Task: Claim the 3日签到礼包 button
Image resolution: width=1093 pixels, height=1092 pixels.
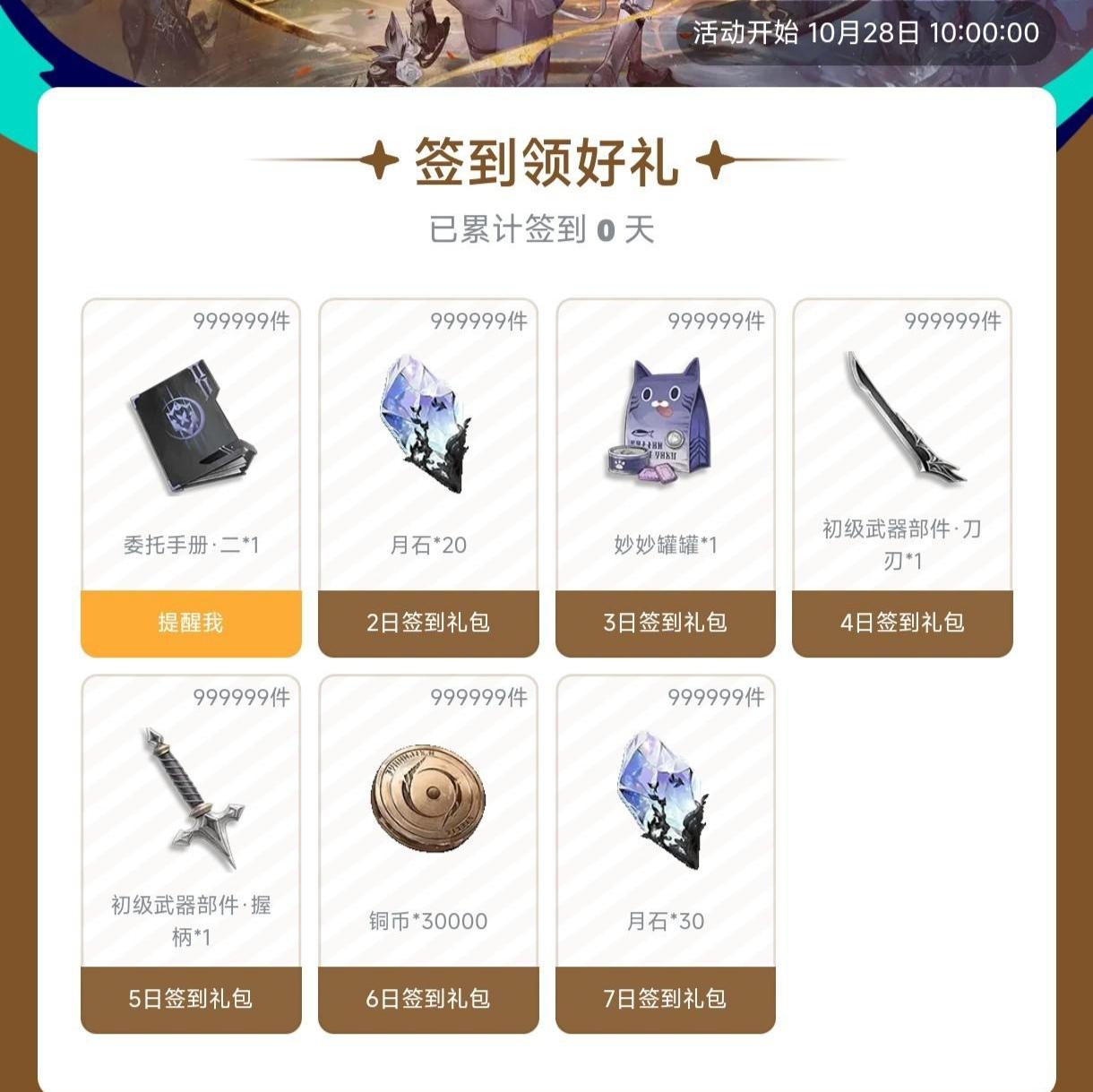Action: click(665, 623)
